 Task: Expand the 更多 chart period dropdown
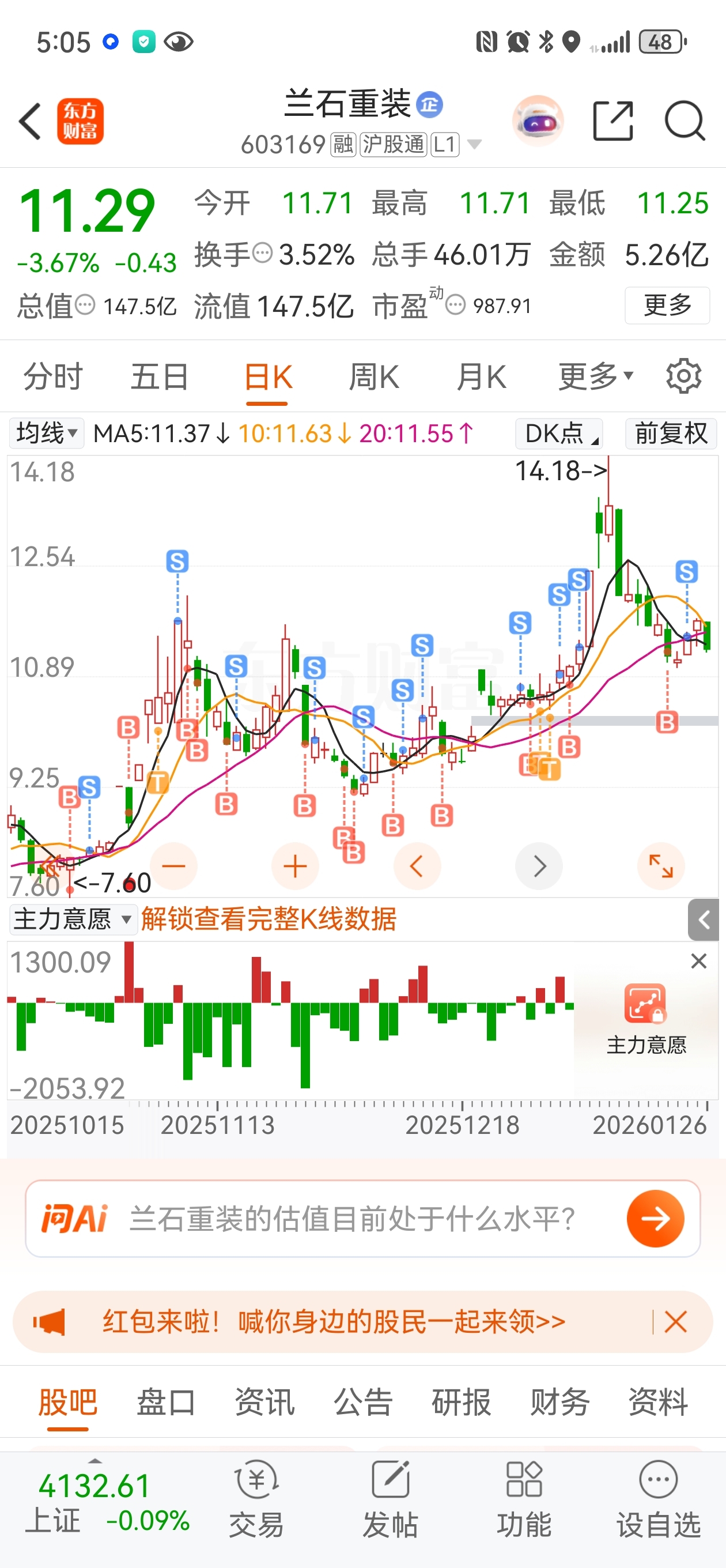pos(595,377)
